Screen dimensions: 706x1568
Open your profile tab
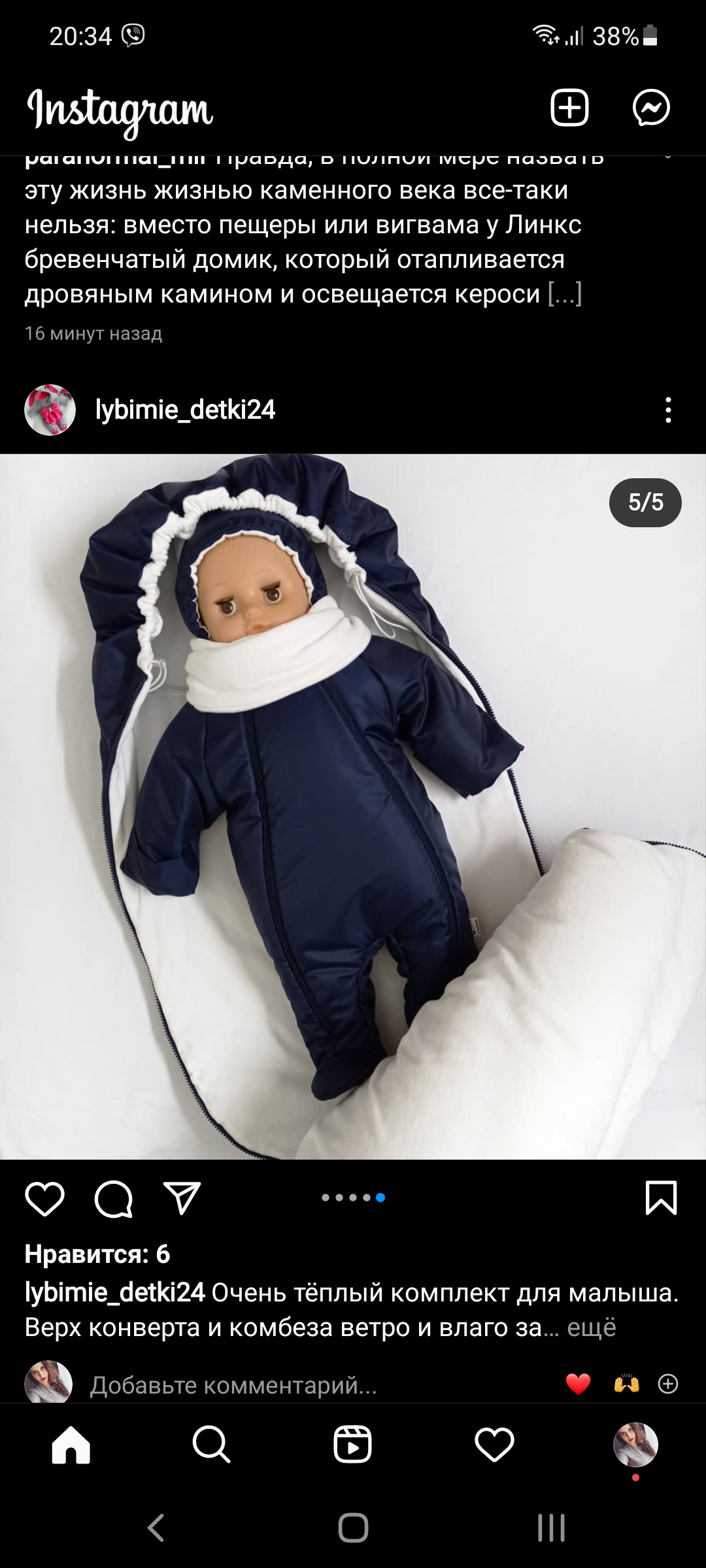coord(635,1445)
